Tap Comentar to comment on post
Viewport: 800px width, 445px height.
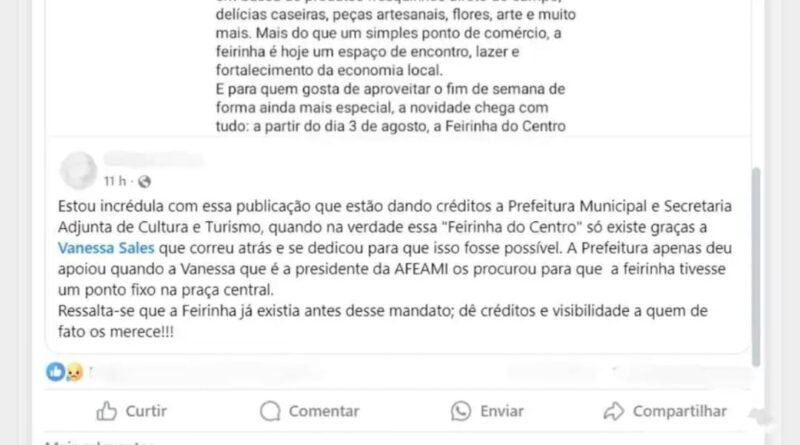(309, 411)
